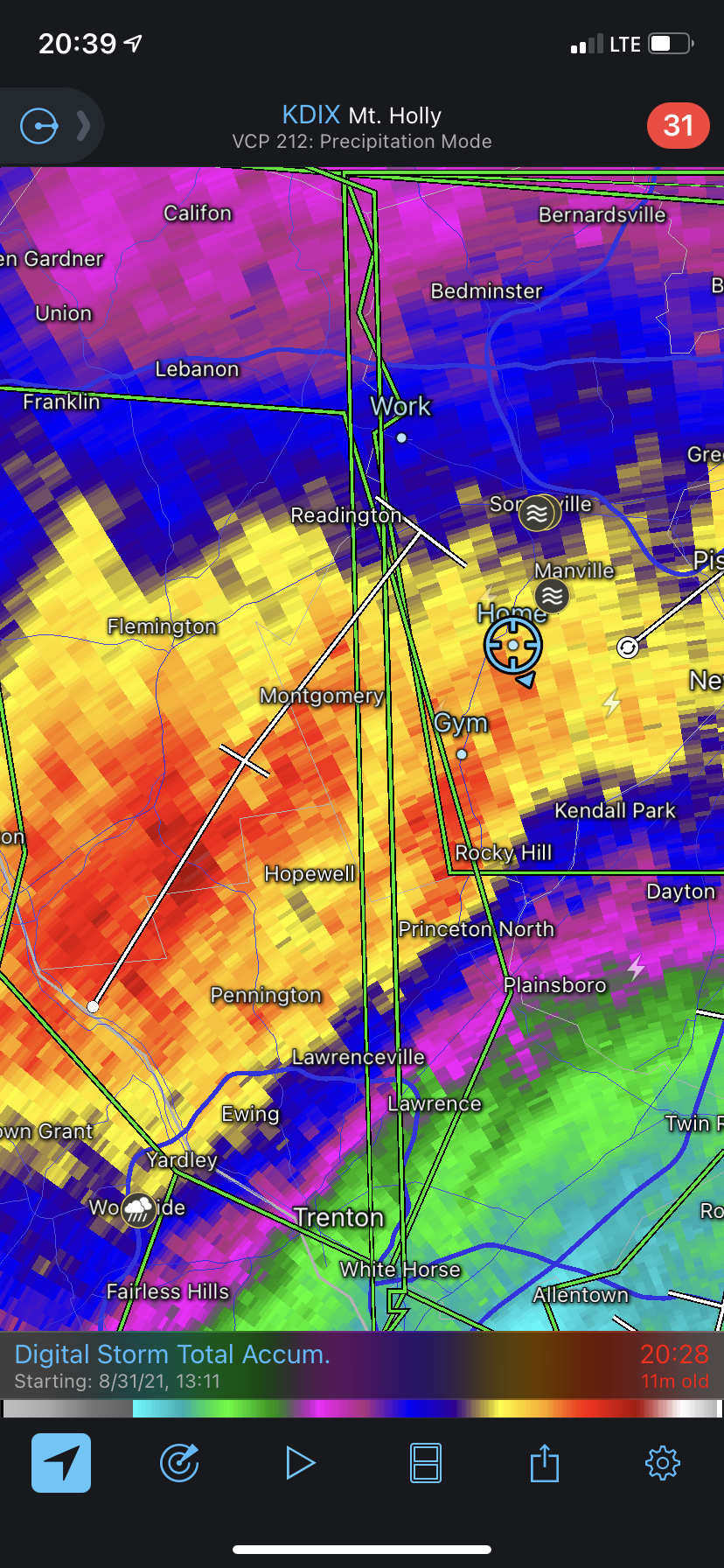Tap the radar refresh tool icon
Image resolution: width=724 pixels, height=1568 pixels.
click(180, 1462)
